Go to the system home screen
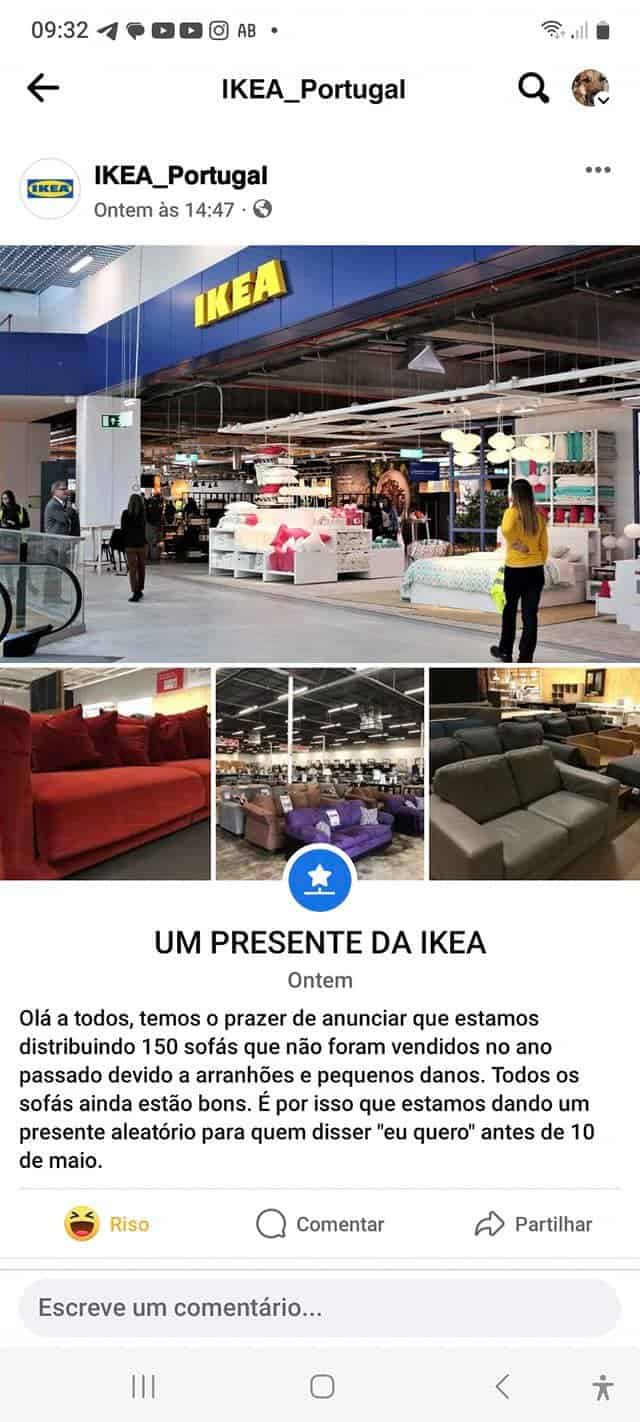Viewport: 640px width, 1422px height. 321,1386
